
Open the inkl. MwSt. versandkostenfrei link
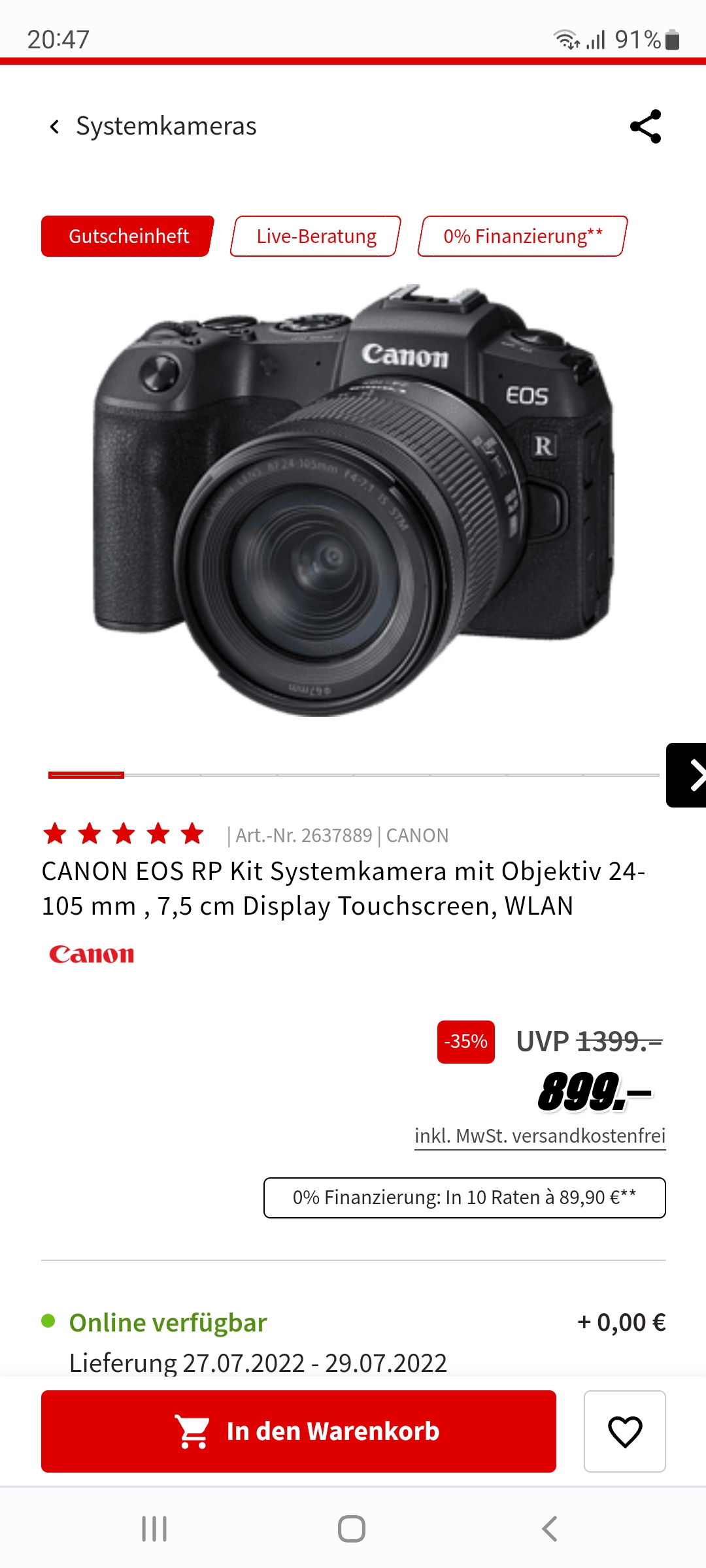(x=539, y=1136)
